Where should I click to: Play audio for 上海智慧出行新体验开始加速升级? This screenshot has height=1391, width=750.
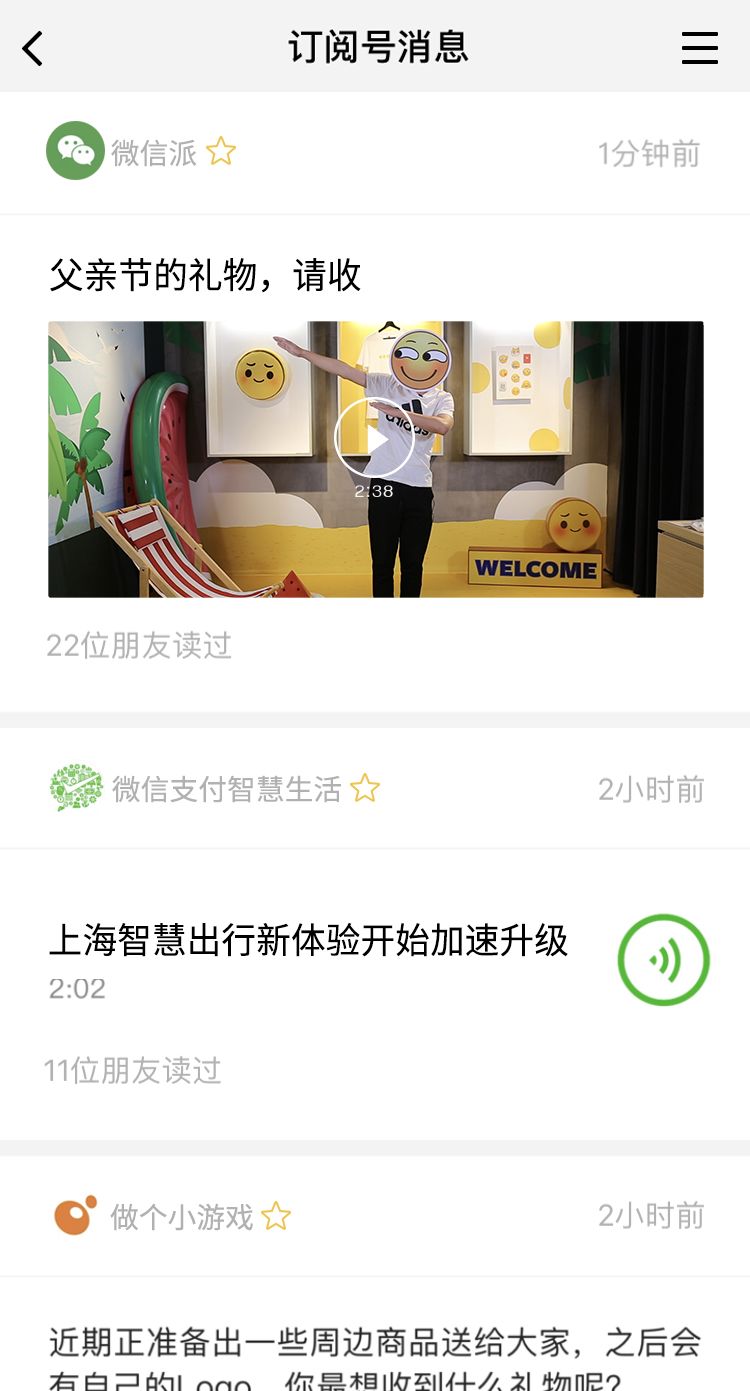click(x=663, y=960)
